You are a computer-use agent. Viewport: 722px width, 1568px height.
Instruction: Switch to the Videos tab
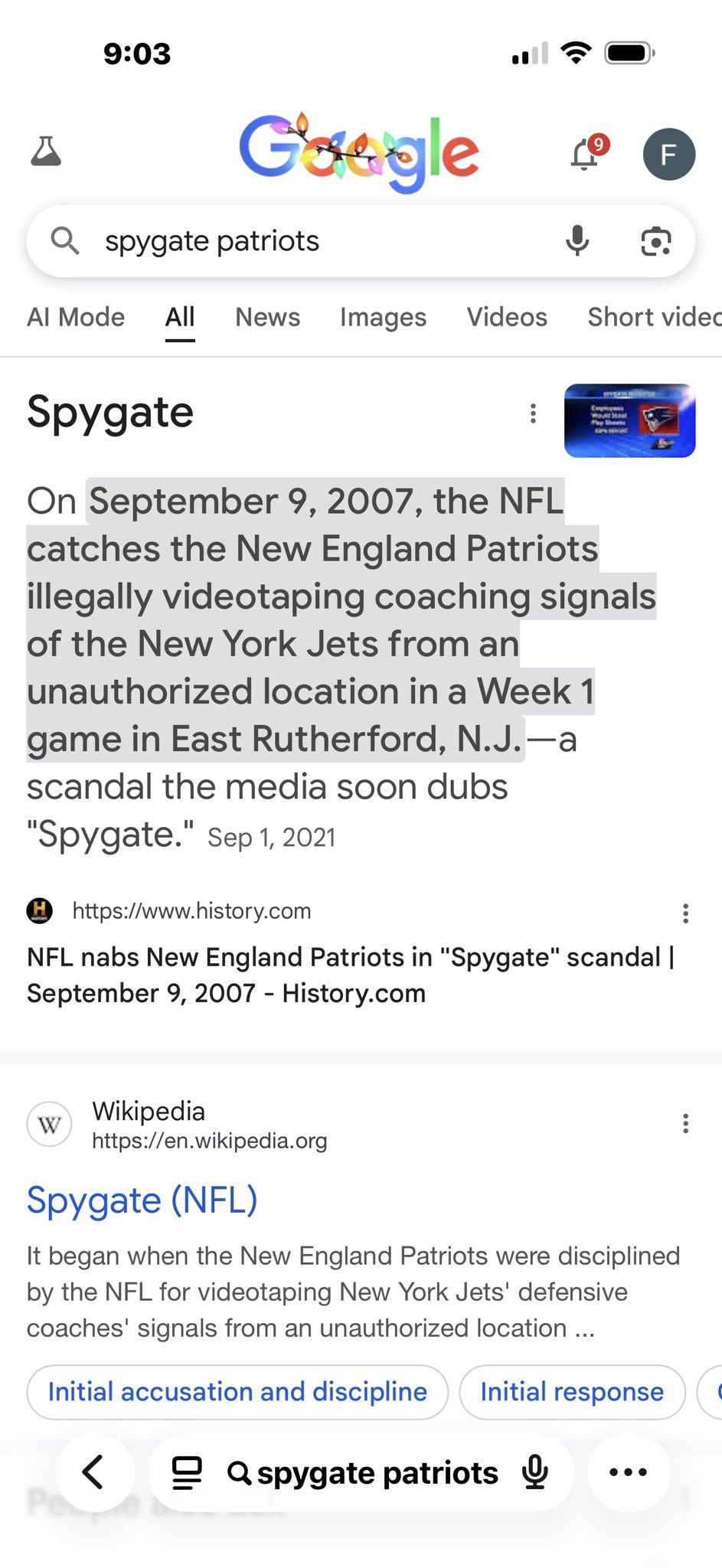(x=507, y=317)
